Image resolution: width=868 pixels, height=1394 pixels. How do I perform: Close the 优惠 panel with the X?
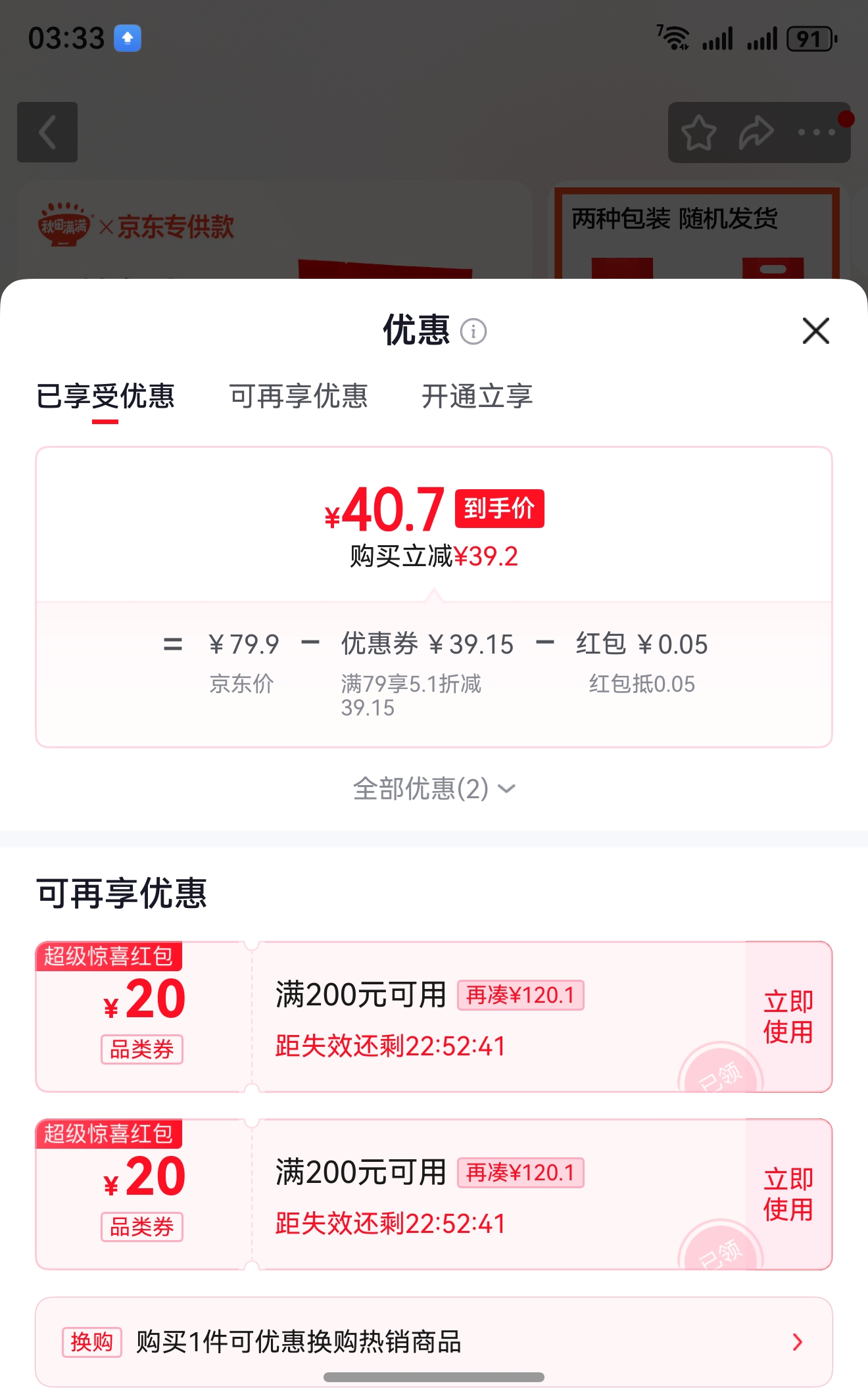815,331
